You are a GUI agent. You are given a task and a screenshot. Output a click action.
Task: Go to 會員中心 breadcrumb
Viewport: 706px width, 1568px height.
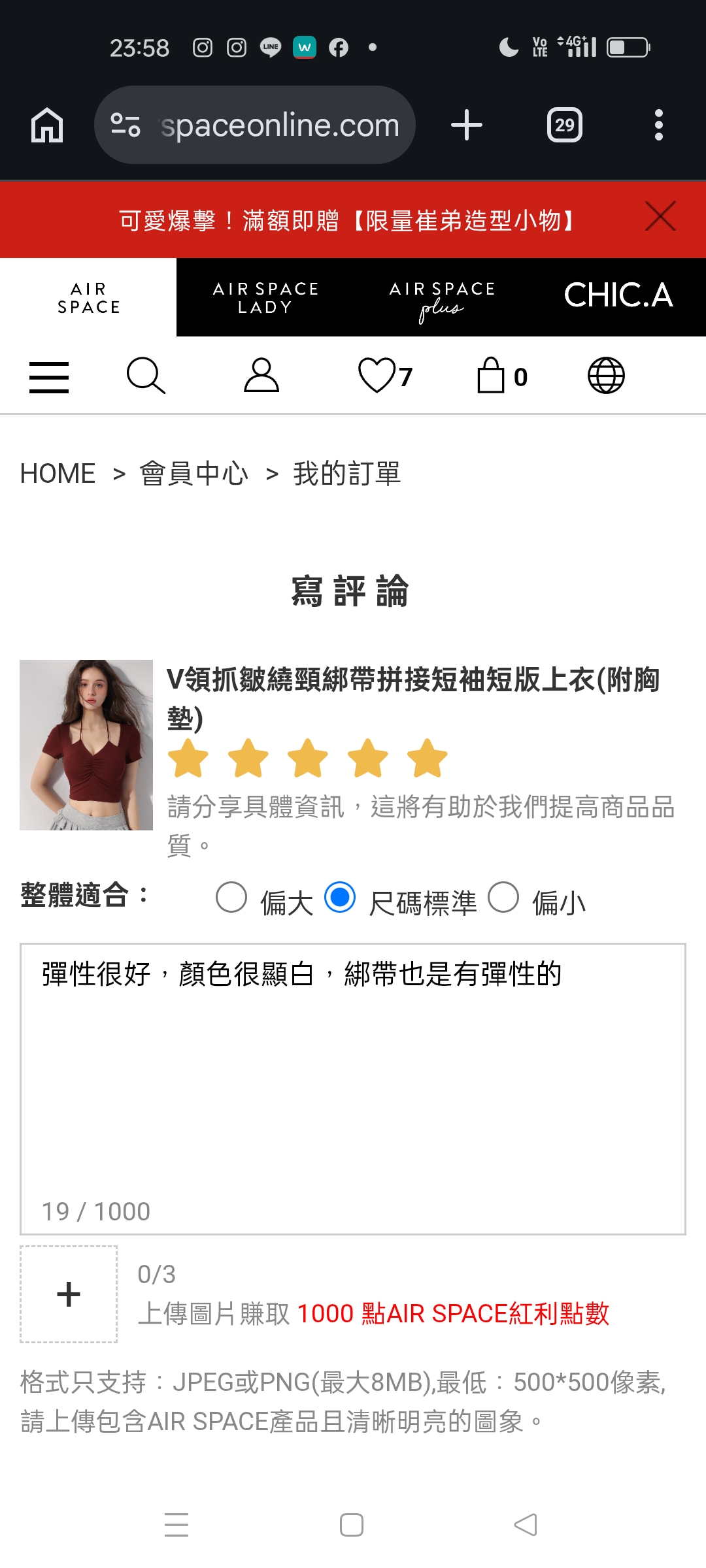click(x=194, y=474)
